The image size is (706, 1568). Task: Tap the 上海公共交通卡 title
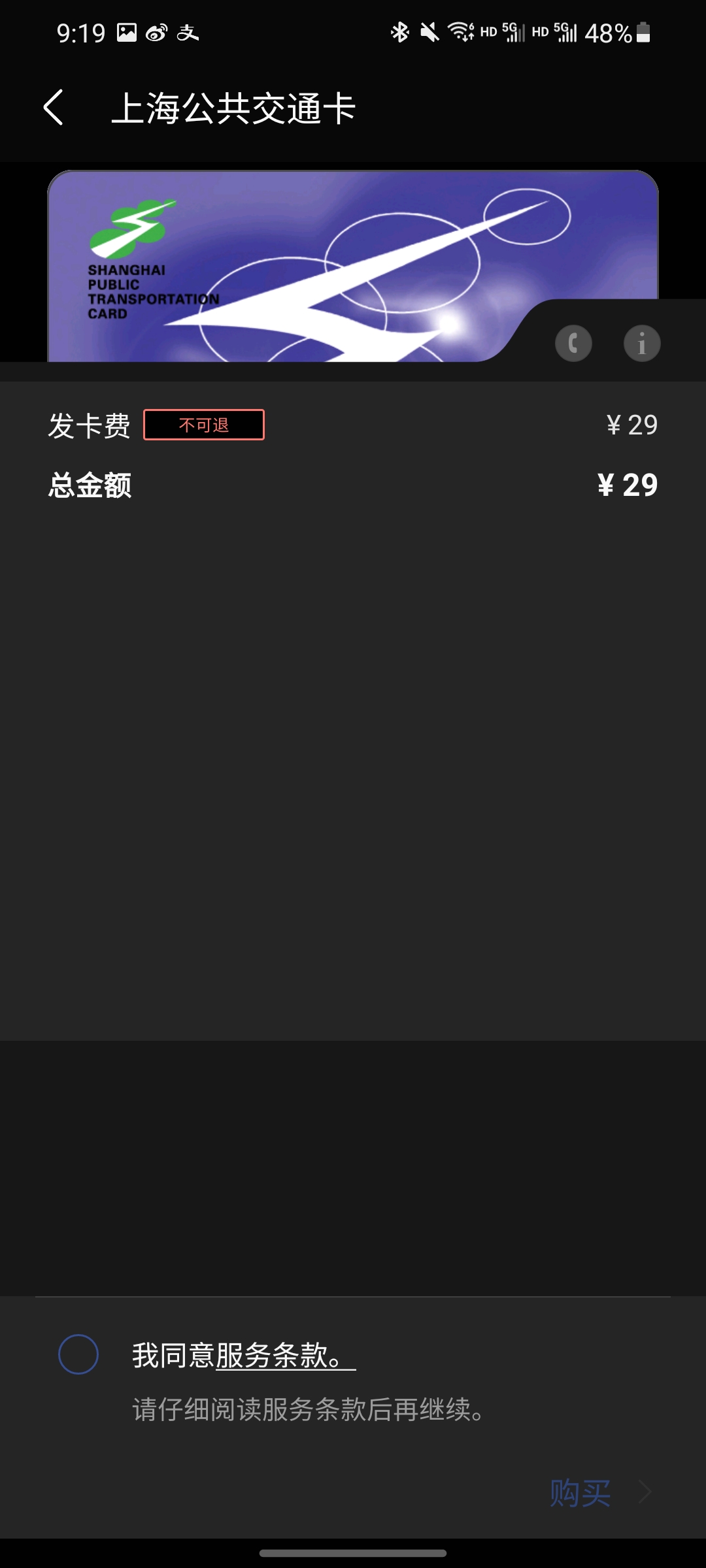tap(232, 108)
